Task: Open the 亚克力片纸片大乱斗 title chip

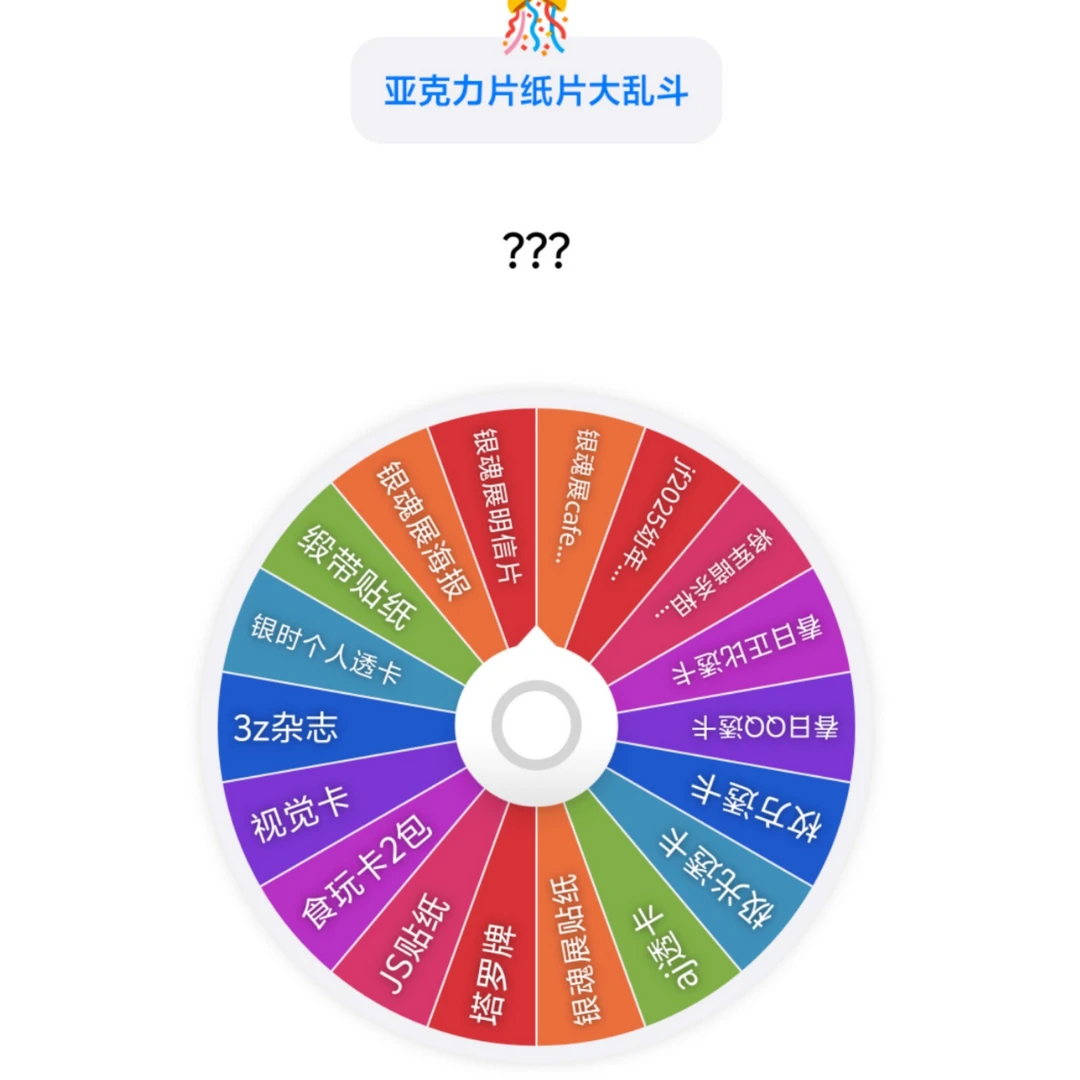Action: pos(536,92)
